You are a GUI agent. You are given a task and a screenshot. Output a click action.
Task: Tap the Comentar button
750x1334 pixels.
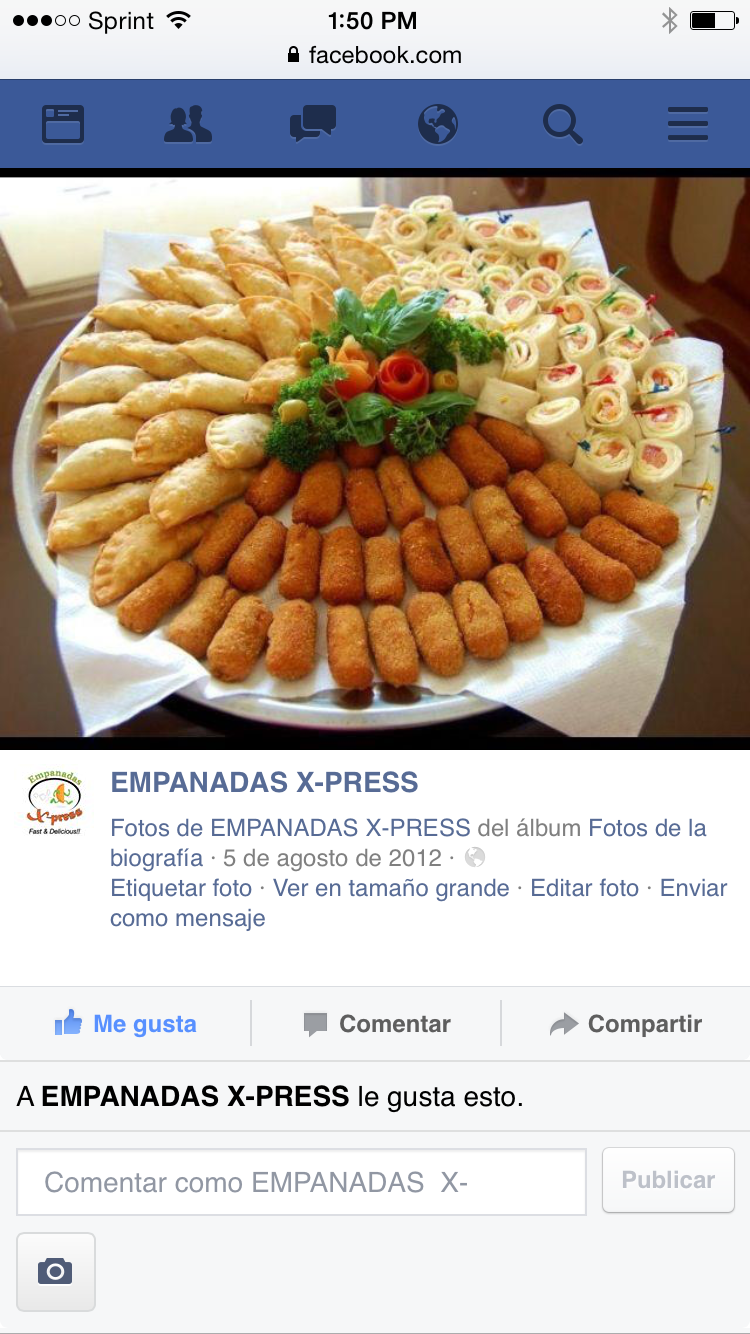pyautogui.click(x=376, y=1024)
